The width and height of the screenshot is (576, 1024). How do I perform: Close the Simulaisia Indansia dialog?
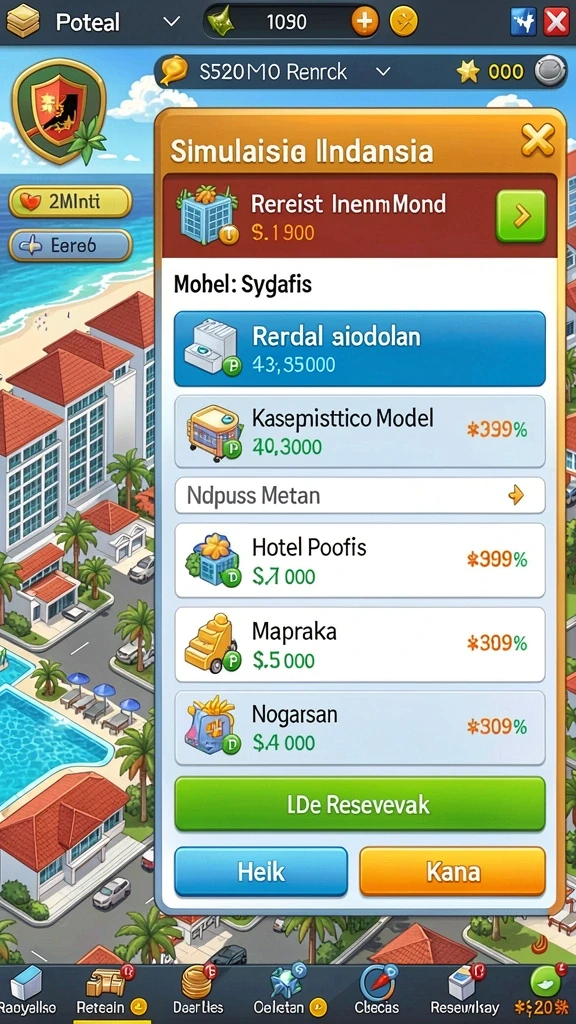[x=537, y=139]
